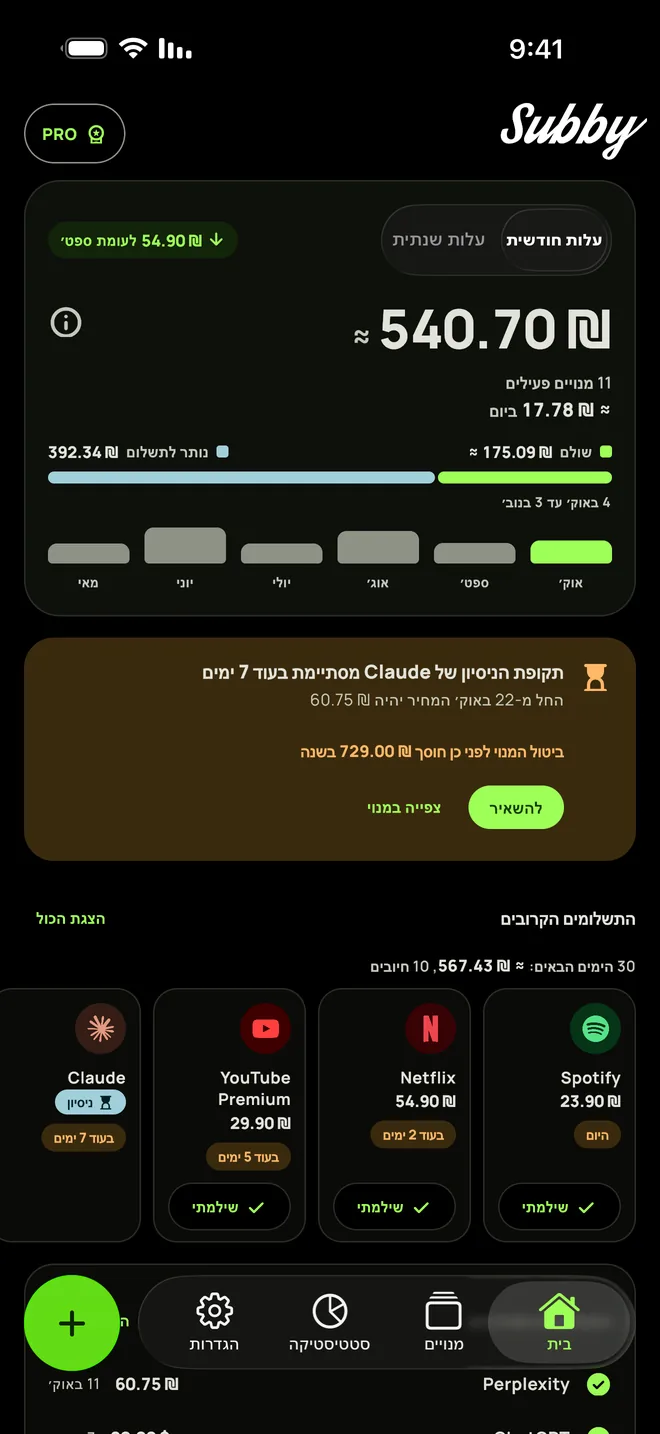Open the subscriptions tab (מנויים)
The height and width of the screenshot is (1434, 660).
point(444,1322)
